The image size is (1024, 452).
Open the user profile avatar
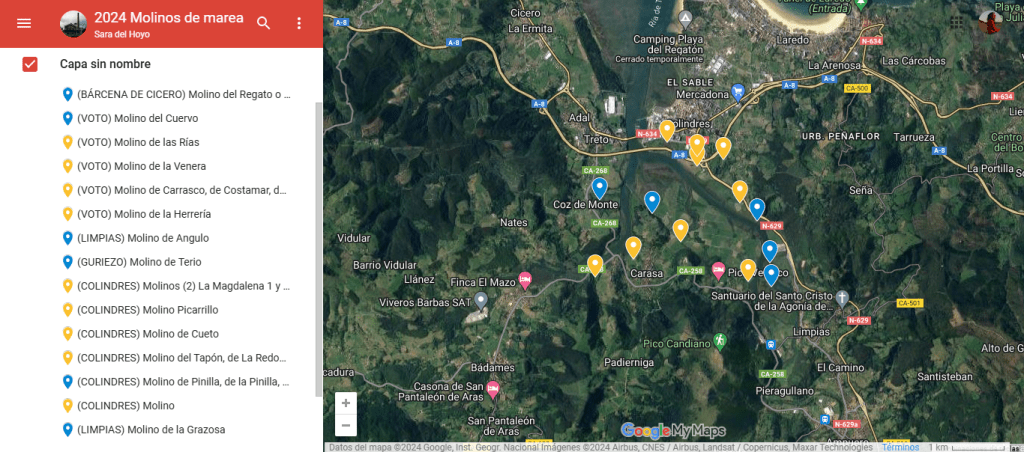pos(990,22)
